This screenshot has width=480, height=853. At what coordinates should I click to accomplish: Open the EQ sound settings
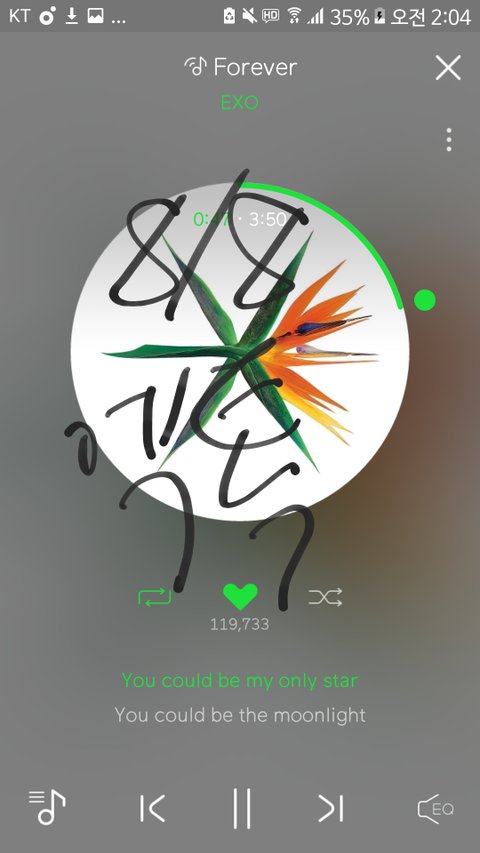[435, 809]
